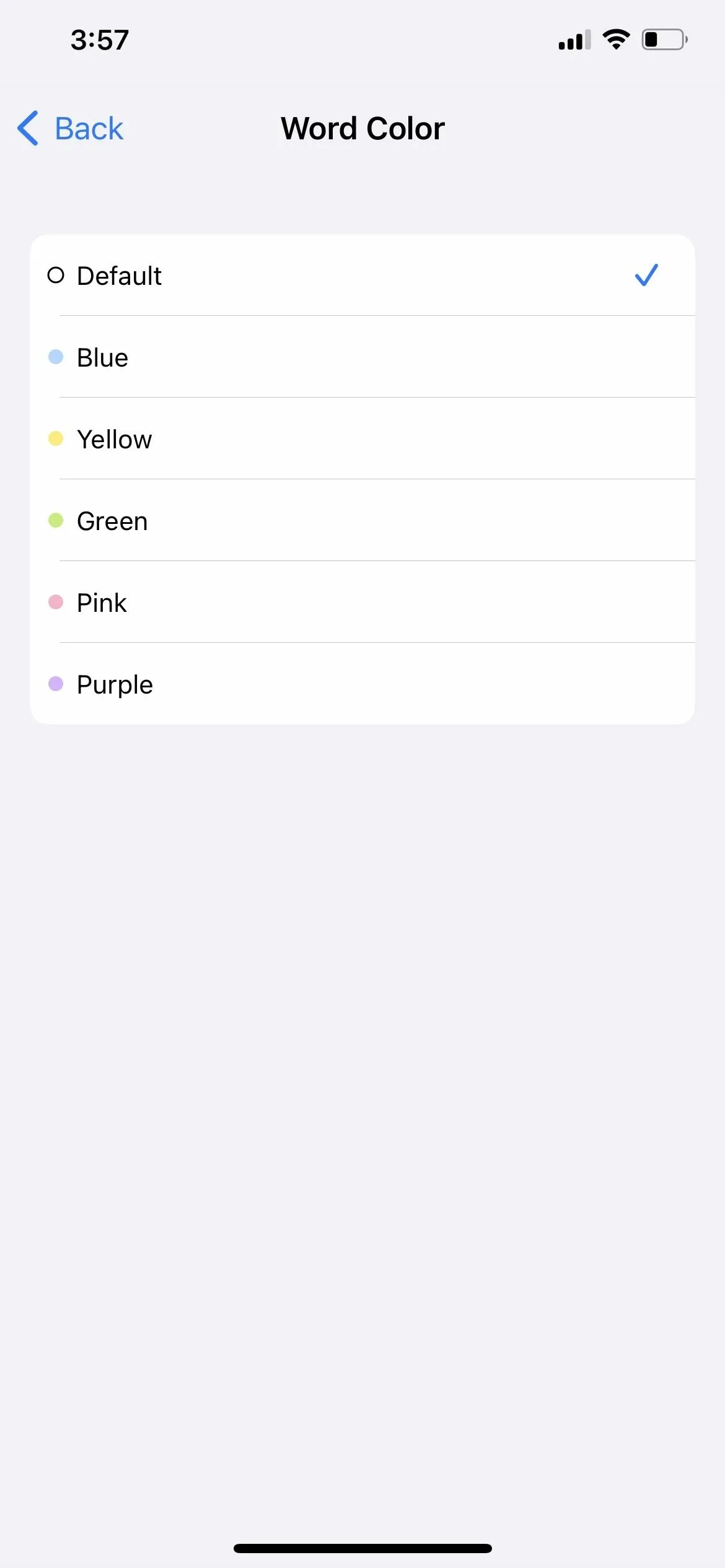Go back to the previous screen
Image resolution: width=725 pixels, height=1568 pixels.
click(x=70, y=128)
